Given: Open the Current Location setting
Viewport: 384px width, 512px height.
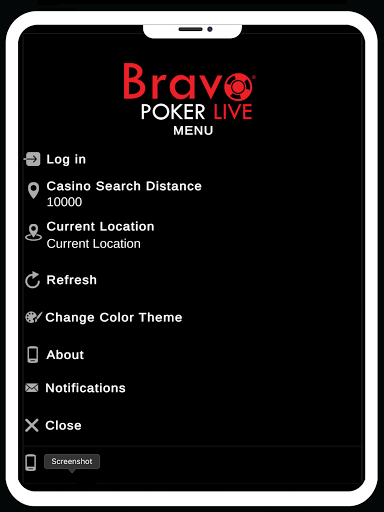Looking at the screenshot, I should [192, 235].
